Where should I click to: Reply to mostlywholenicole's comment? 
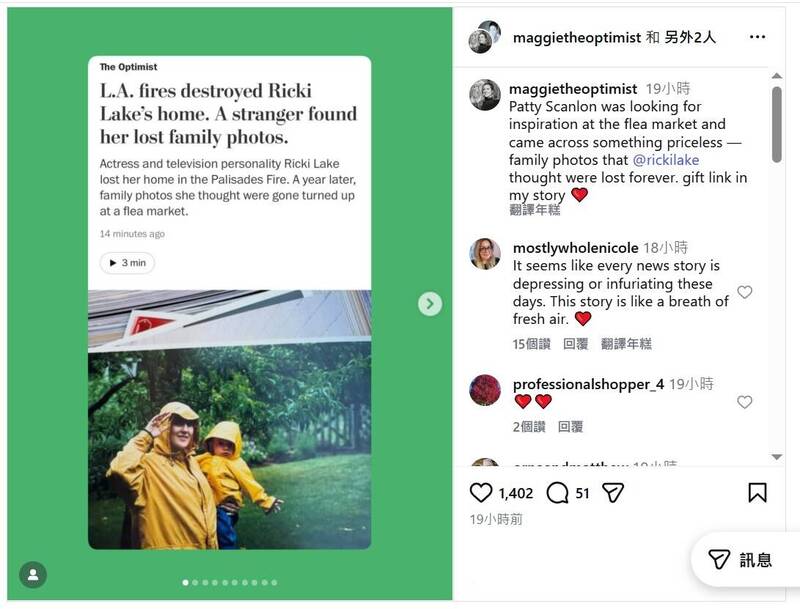tap(575, 343)
